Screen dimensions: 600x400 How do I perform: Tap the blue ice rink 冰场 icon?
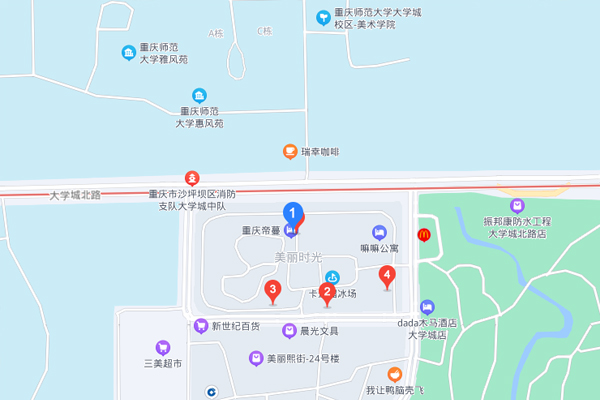tap(333, 279)
